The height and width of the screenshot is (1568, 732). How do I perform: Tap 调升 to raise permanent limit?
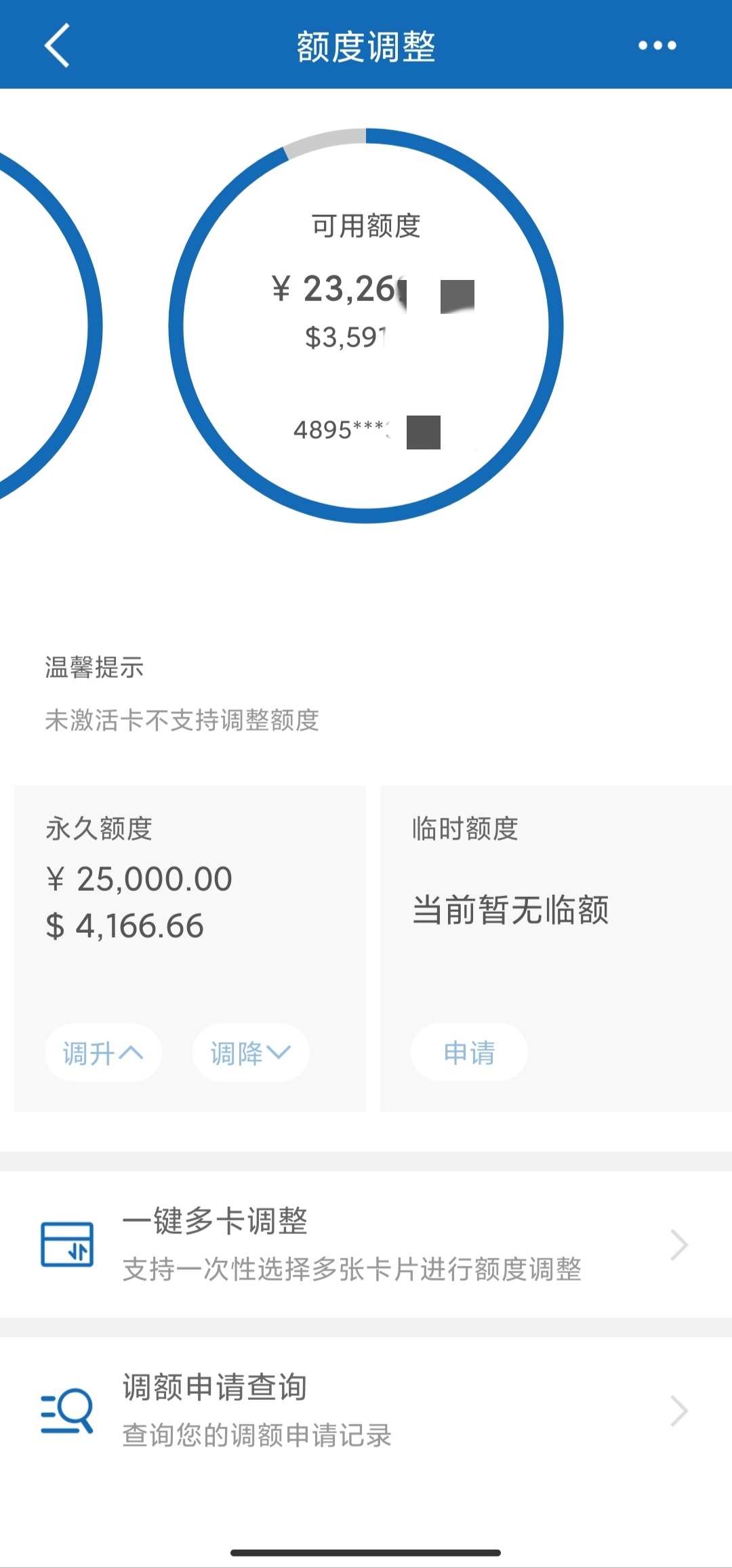coord(103,1053)
